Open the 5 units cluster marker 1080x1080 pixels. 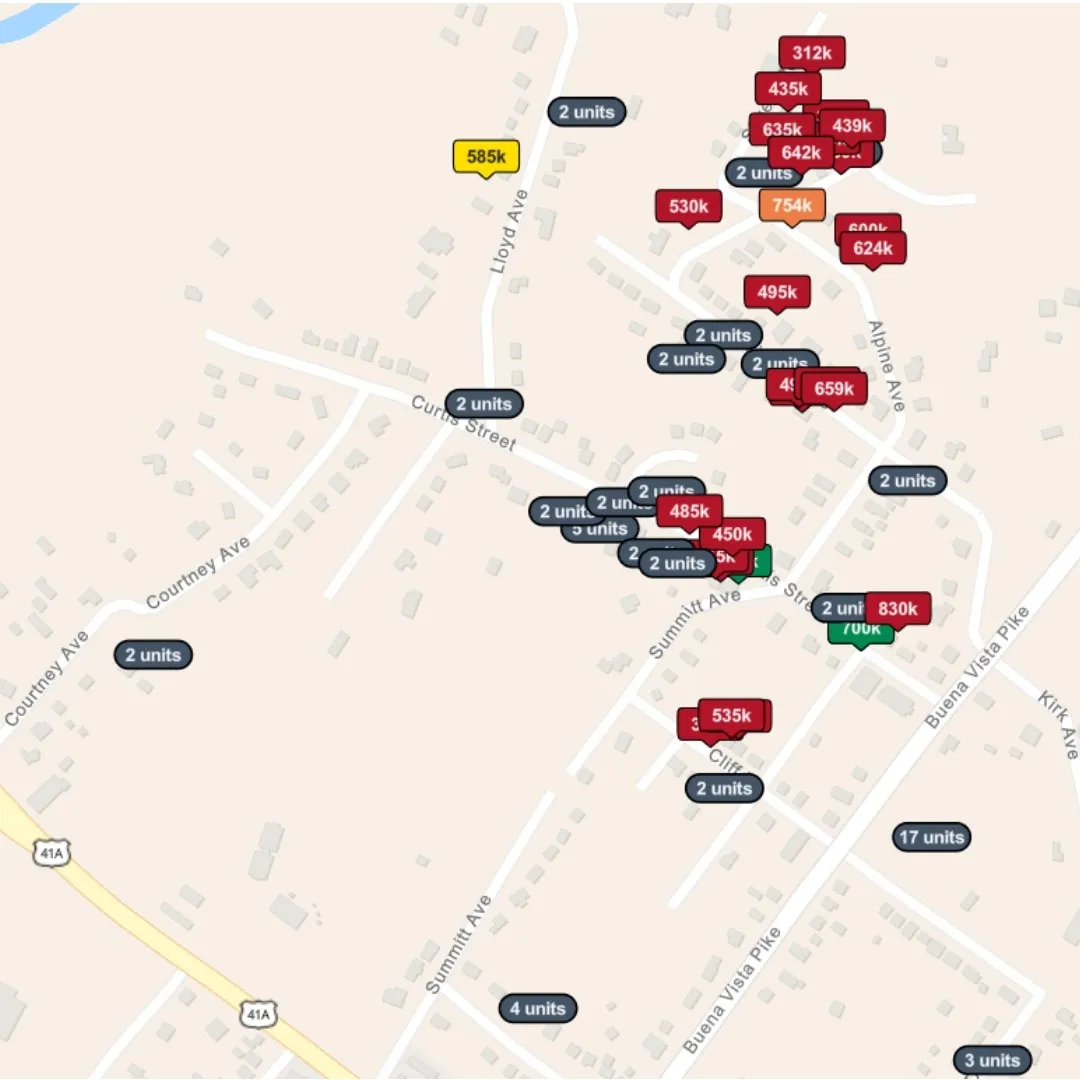(x=602, y=532)
